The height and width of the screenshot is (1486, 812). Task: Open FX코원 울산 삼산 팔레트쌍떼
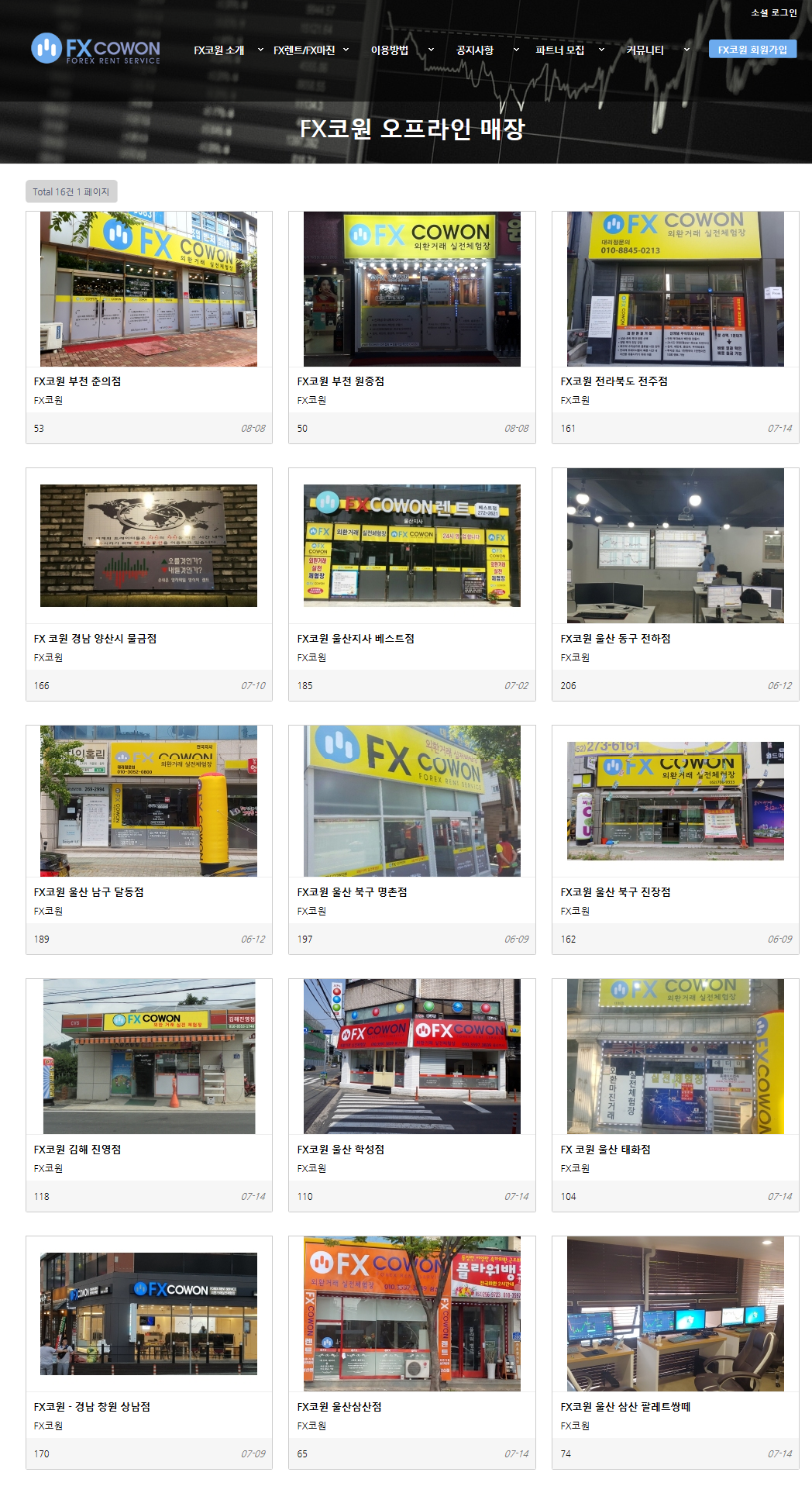pos(625,1407)
